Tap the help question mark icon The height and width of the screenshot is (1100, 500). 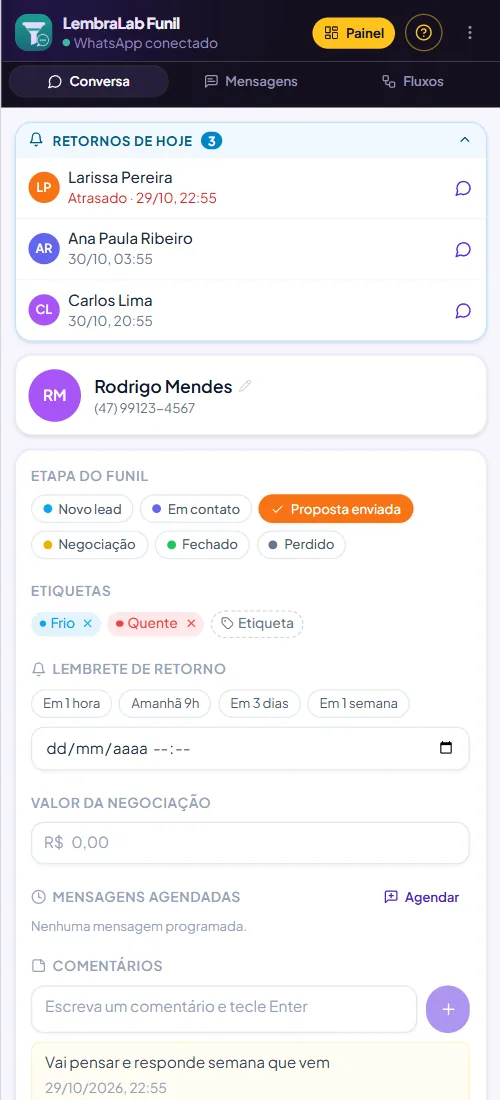(x=424, y=33)
